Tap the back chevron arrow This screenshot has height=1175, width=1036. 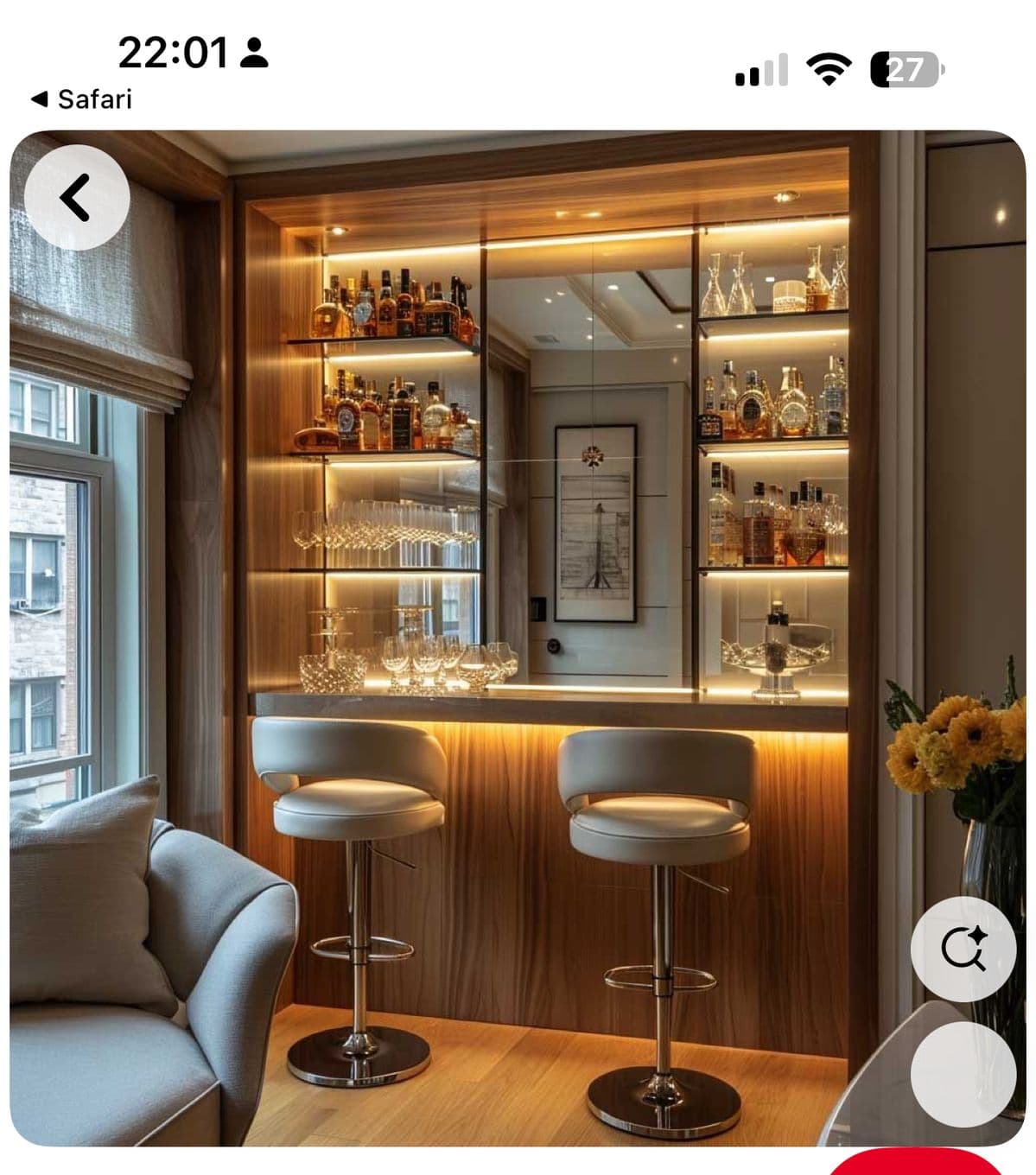click(76, 197)
